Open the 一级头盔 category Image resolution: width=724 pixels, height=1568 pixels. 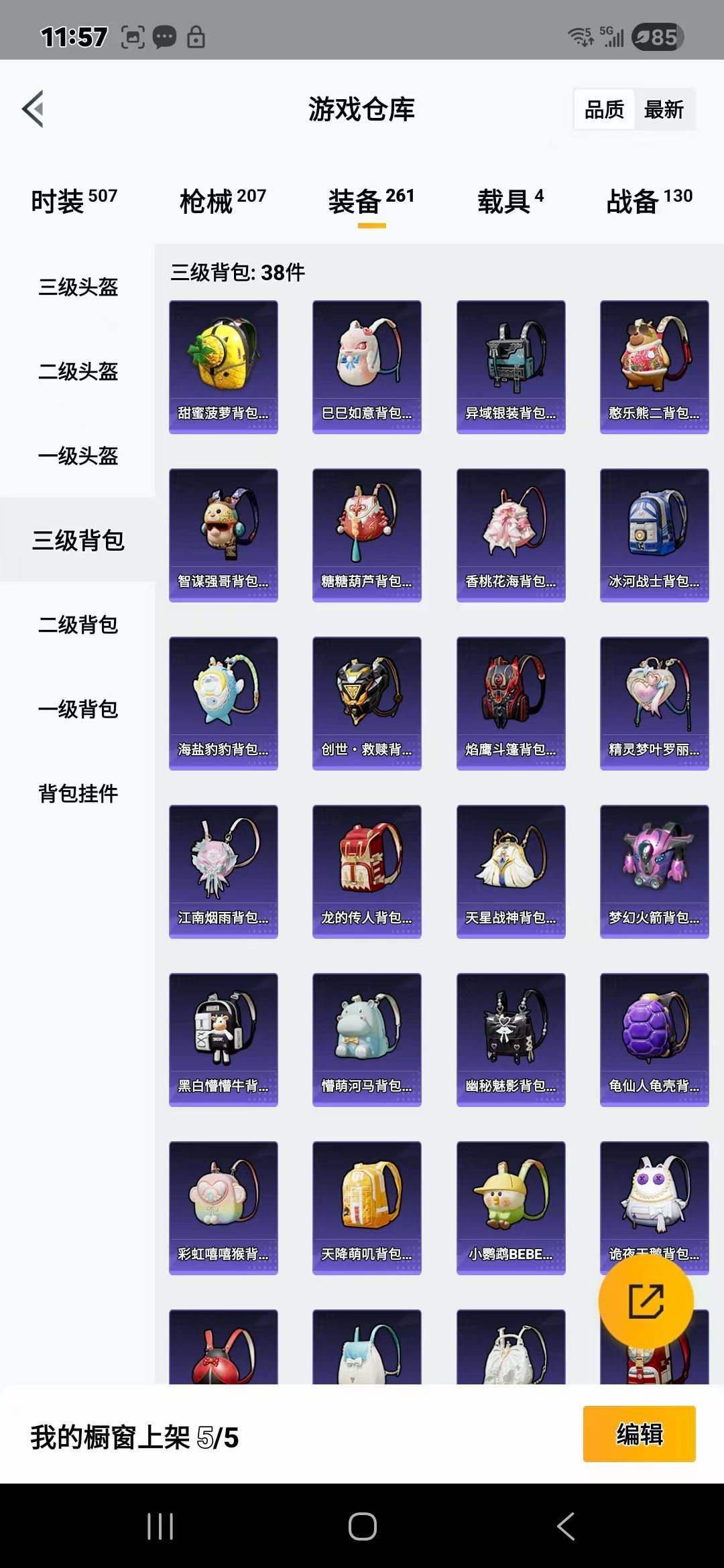[78, 456]
